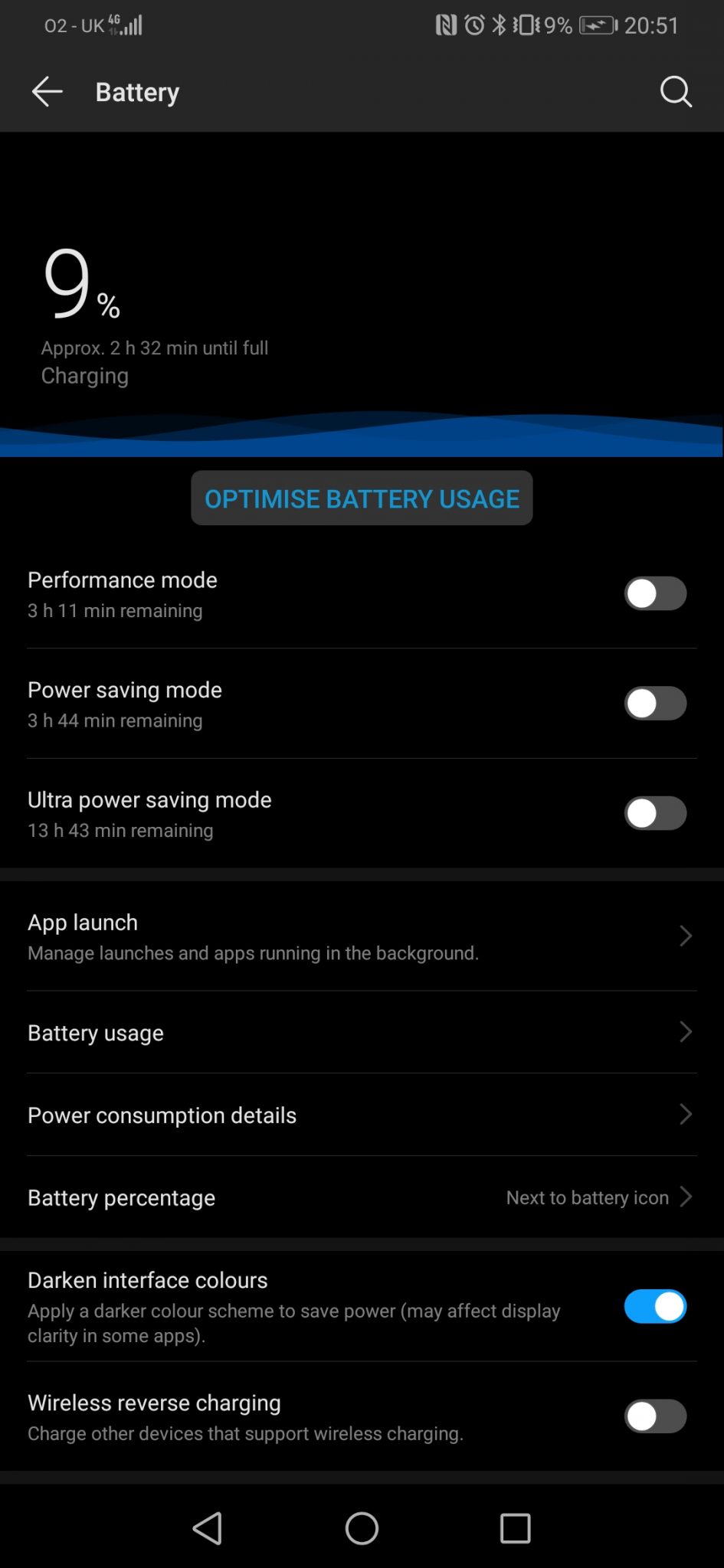724x1568 pixels.
Task: Enable Performance mode
Action: [x=655, y=593]
